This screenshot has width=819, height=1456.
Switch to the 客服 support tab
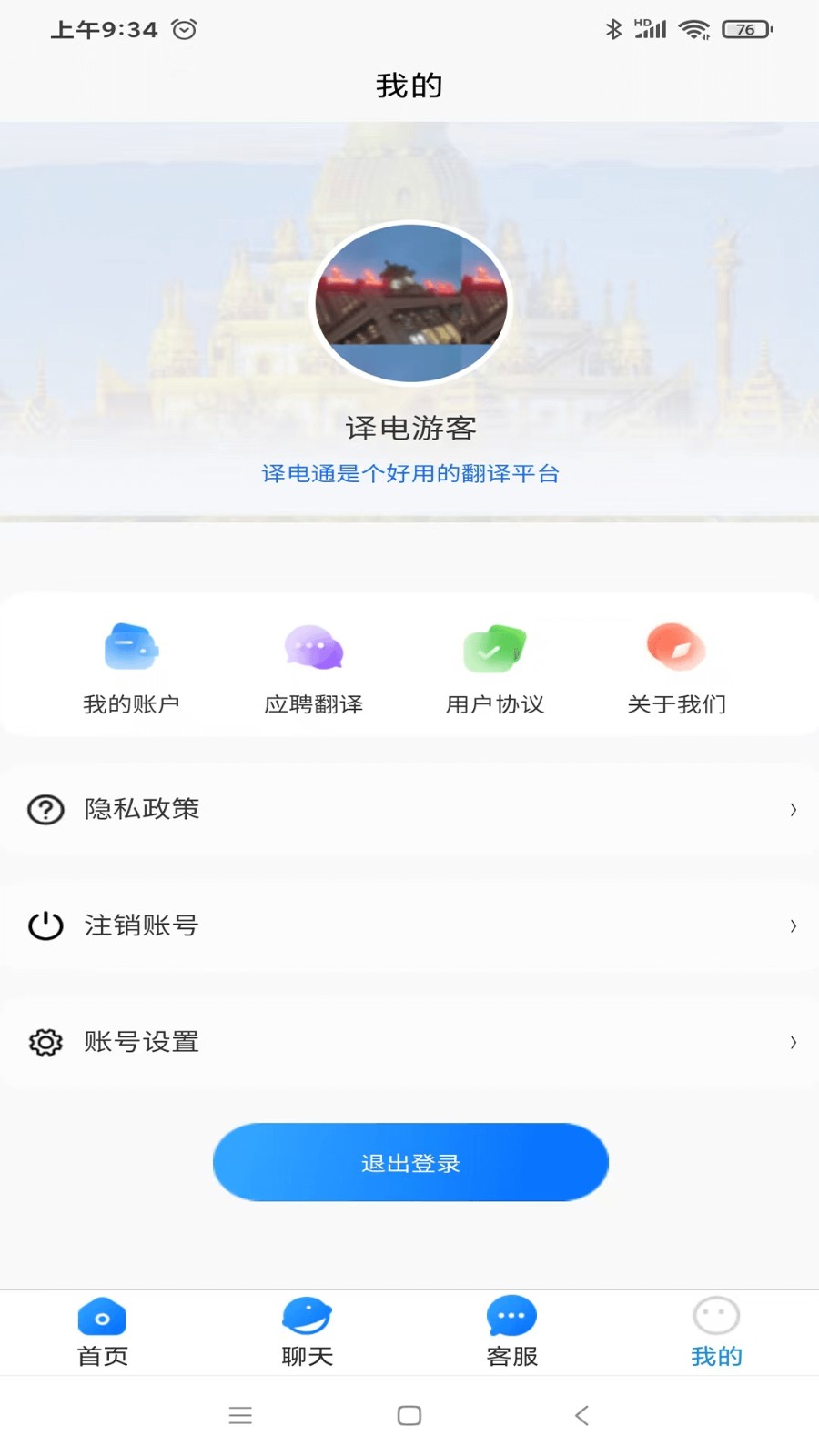(511, 1332)
